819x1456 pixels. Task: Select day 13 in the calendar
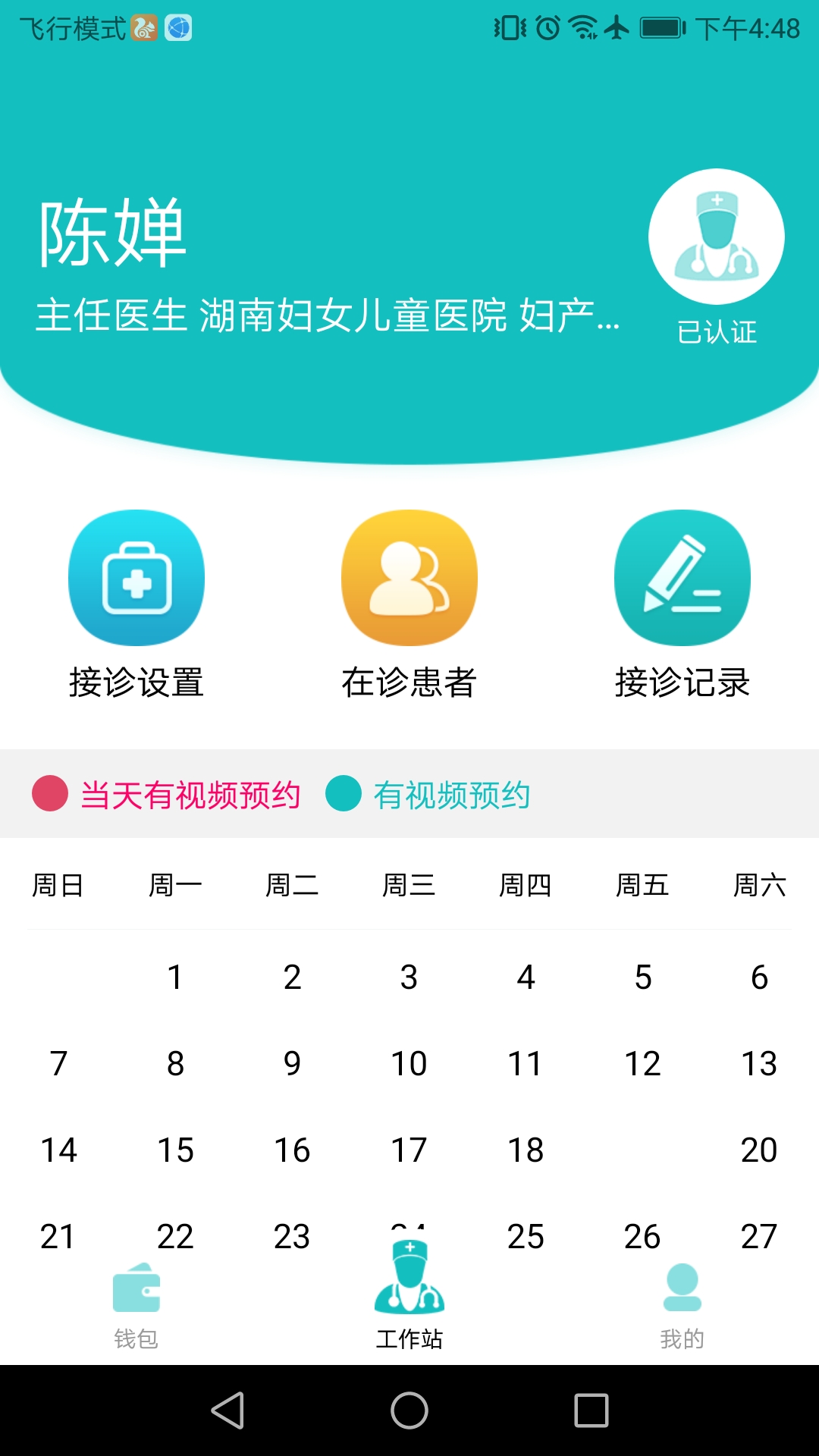[759, 1063]
